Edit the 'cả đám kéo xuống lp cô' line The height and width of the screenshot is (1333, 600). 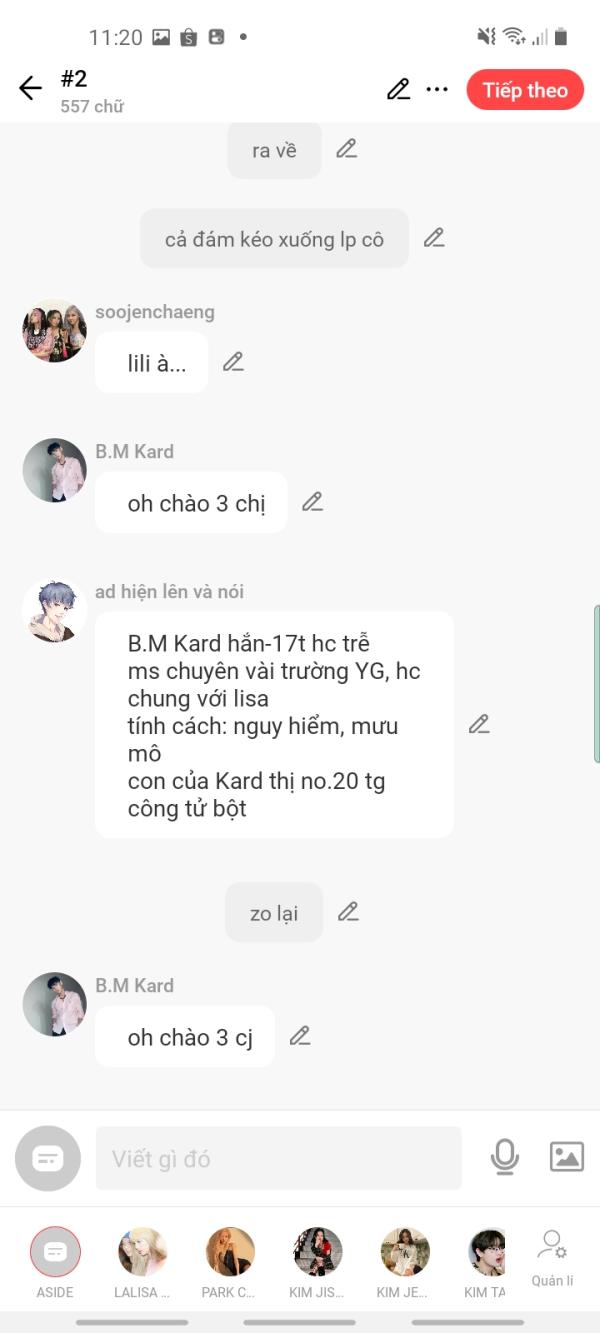[x=433, y=238]
